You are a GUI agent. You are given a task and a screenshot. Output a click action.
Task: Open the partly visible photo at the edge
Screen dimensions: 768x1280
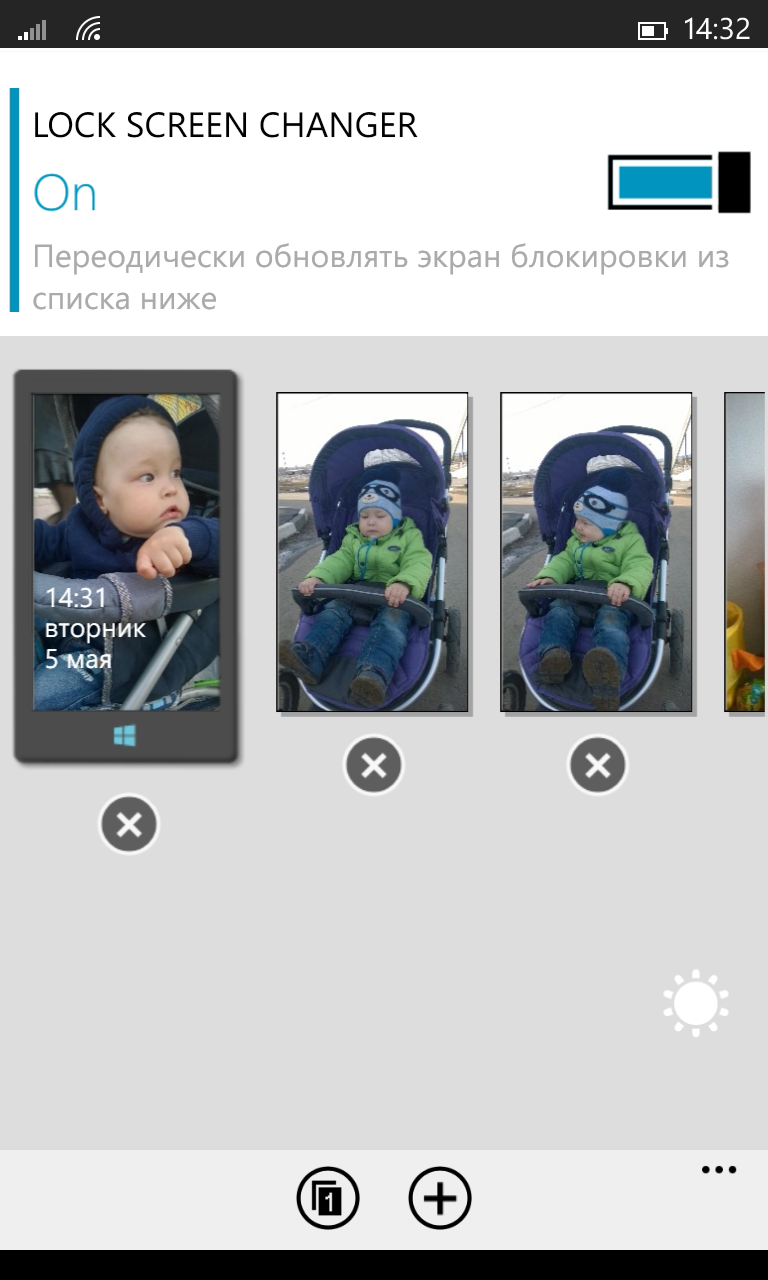click(746, 552)
